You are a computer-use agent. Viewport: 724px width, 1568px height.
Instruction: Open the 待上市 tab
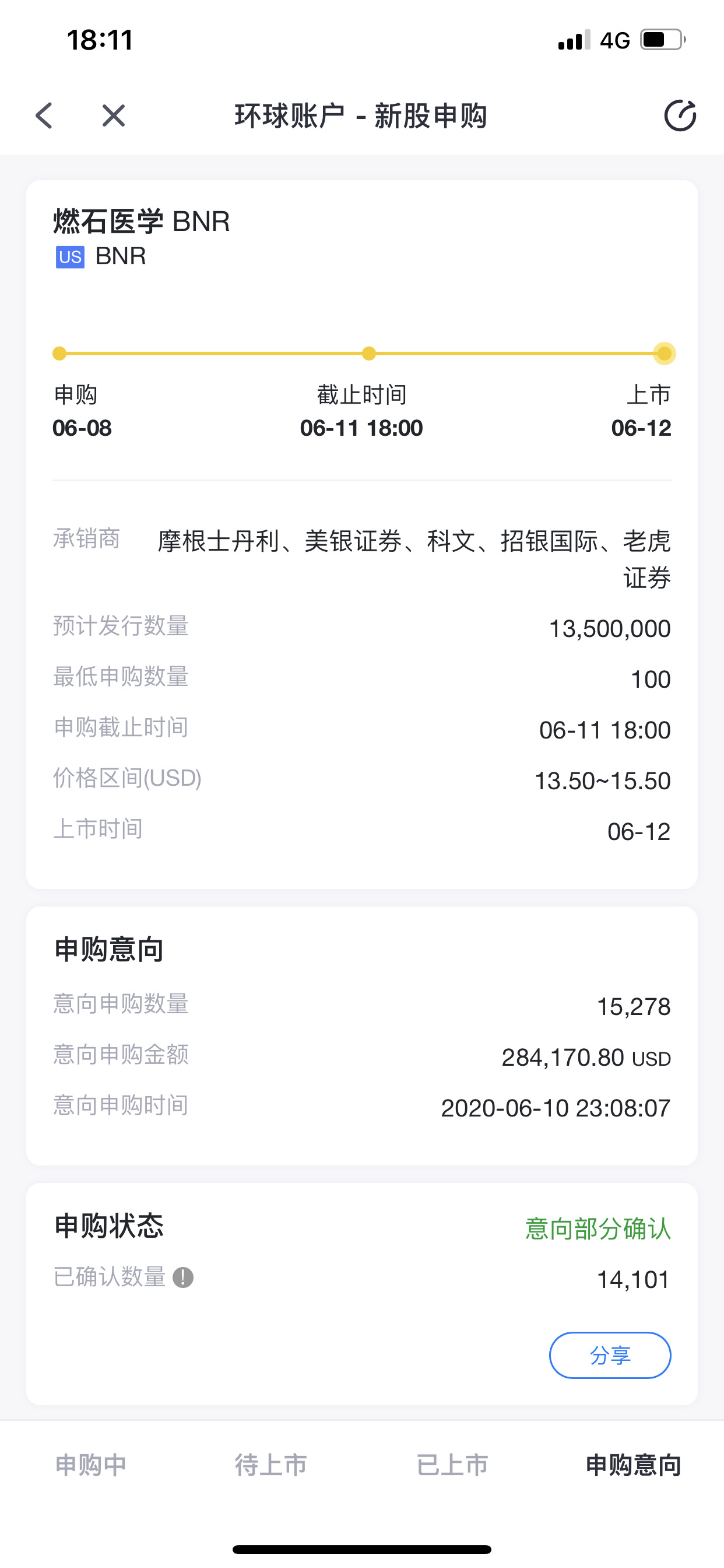[271, 1465]
